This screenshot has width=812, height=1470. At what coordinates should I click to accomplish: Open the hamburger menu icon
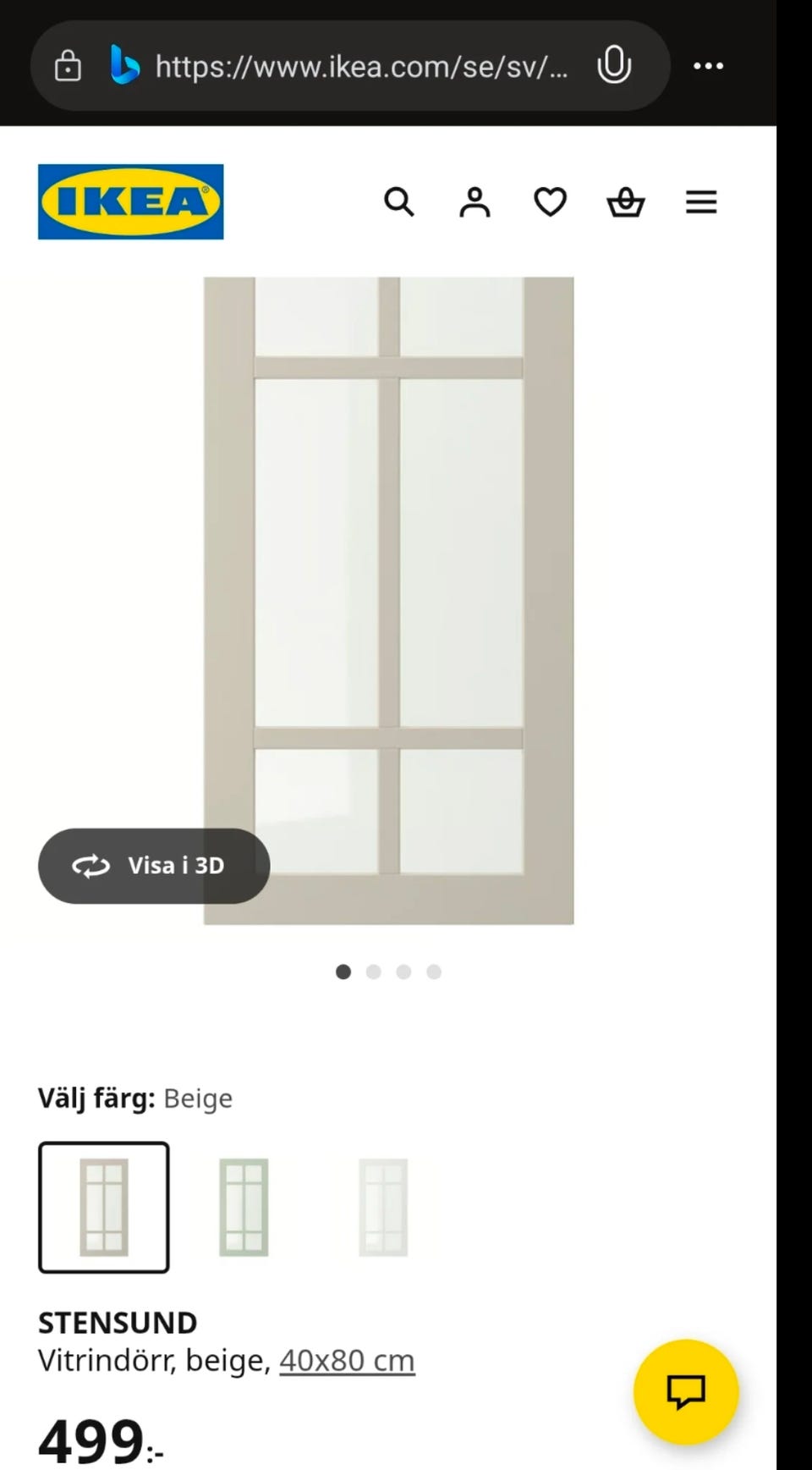point(700,202)
